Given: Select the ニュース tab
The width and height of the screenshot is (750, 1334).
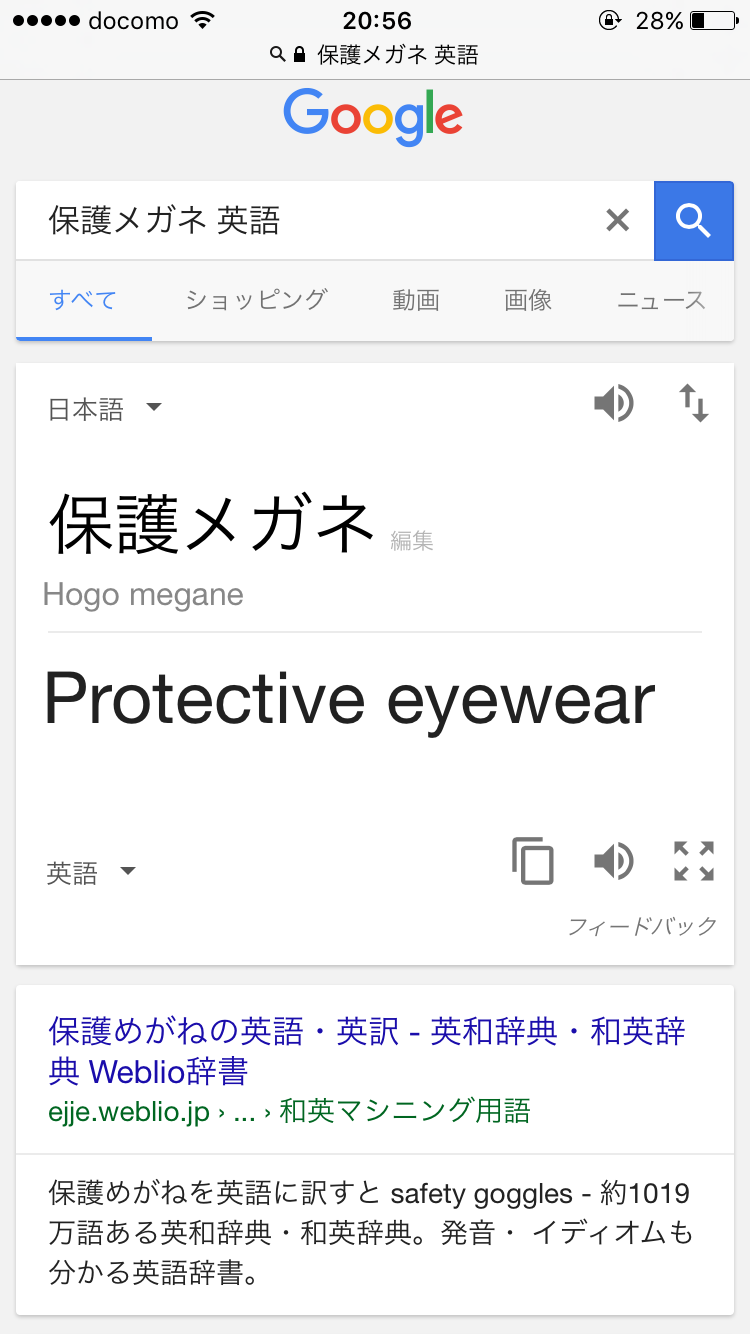Looking at the screenshot, I should click(661, 299).
